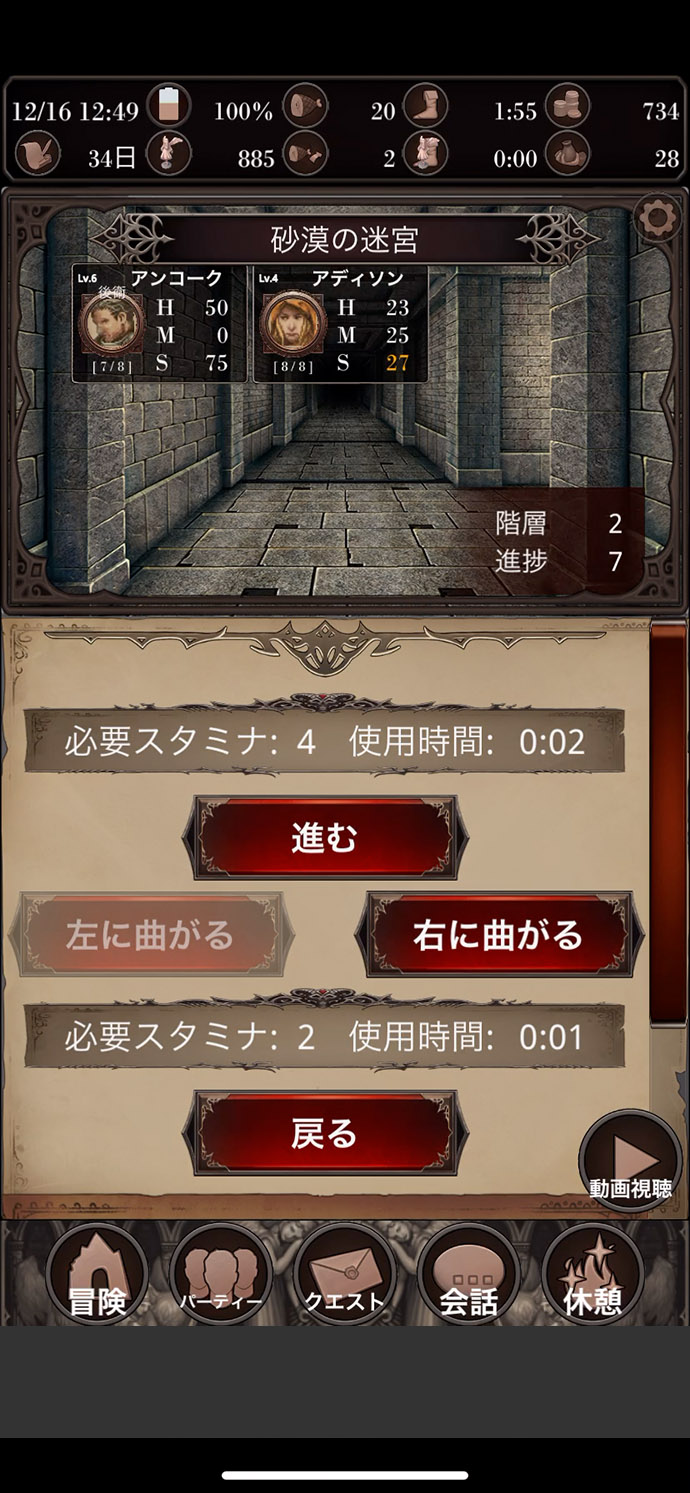Screen dimensions: 690x1493
Task: Tap the 進む (advance) button
Action: pos(323,838)
